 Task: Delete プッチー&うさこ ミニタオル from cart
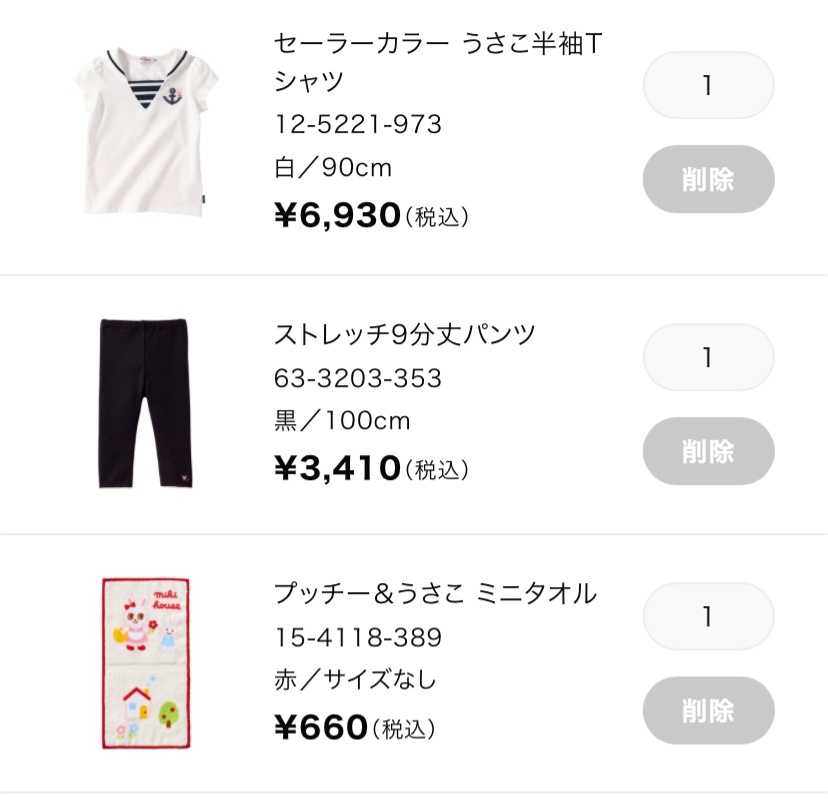point(708,710)
